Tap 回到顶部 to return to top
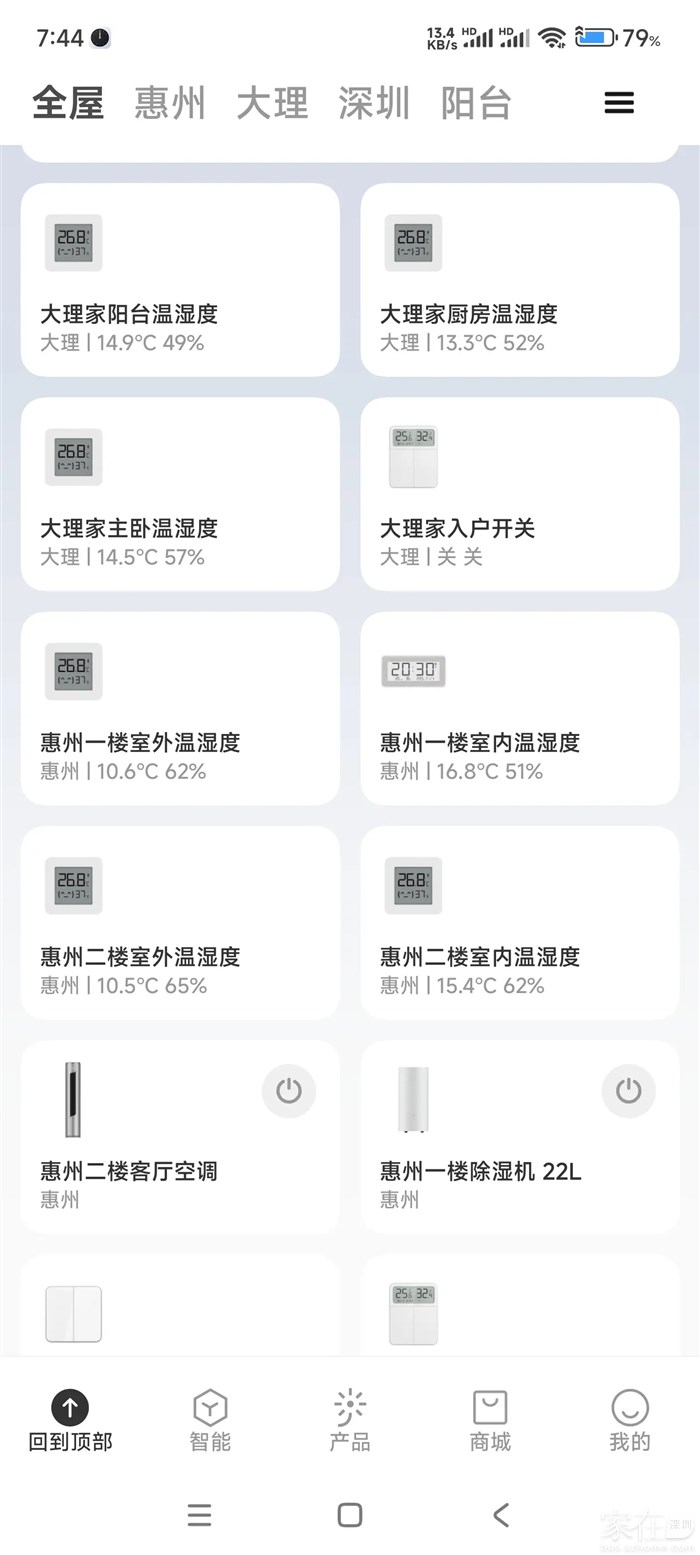 click(x=70, y=1420)
